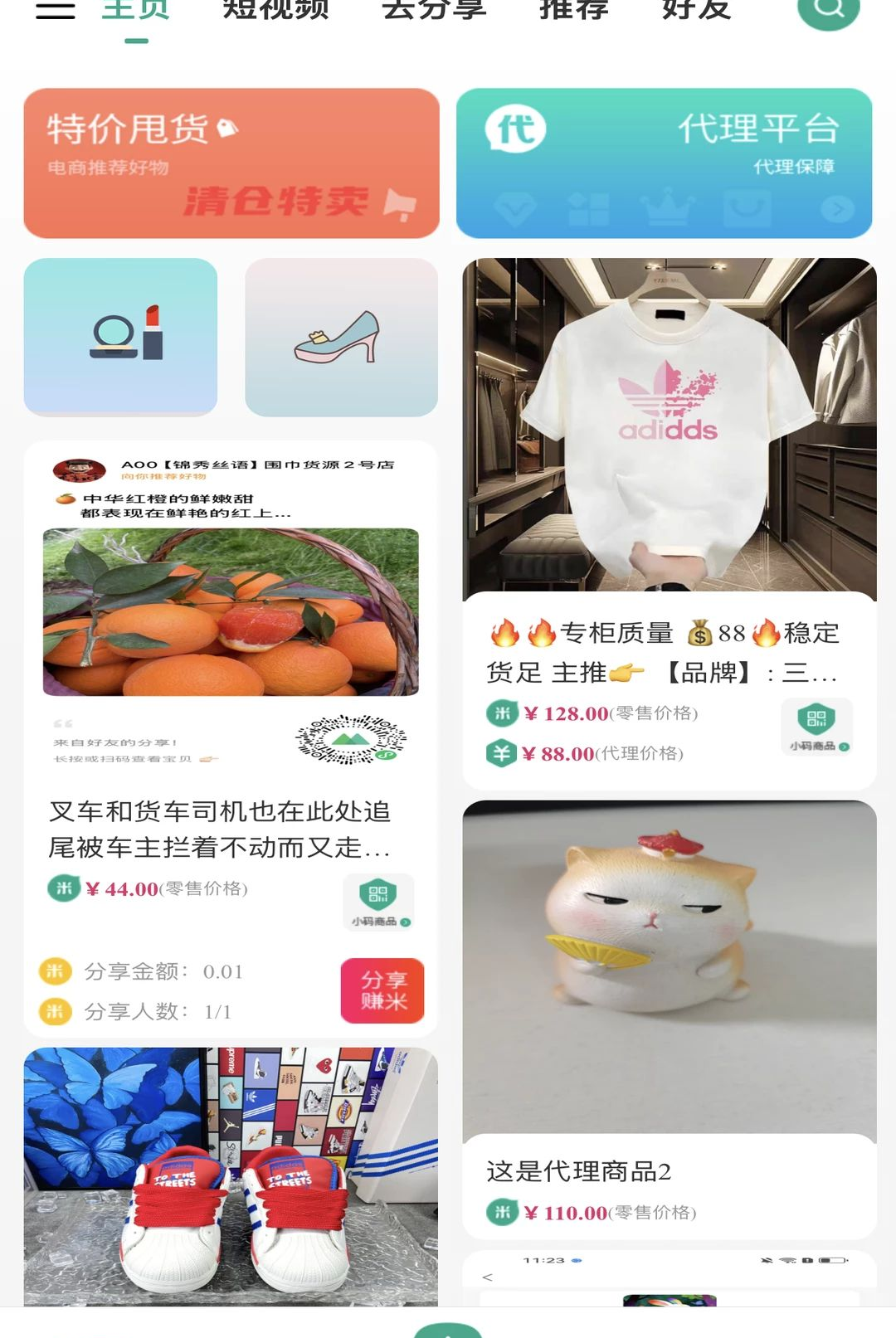Open the cosmetics category tile
The height and width of the screenshot is (1338, 896).
[x=120, y=337]
